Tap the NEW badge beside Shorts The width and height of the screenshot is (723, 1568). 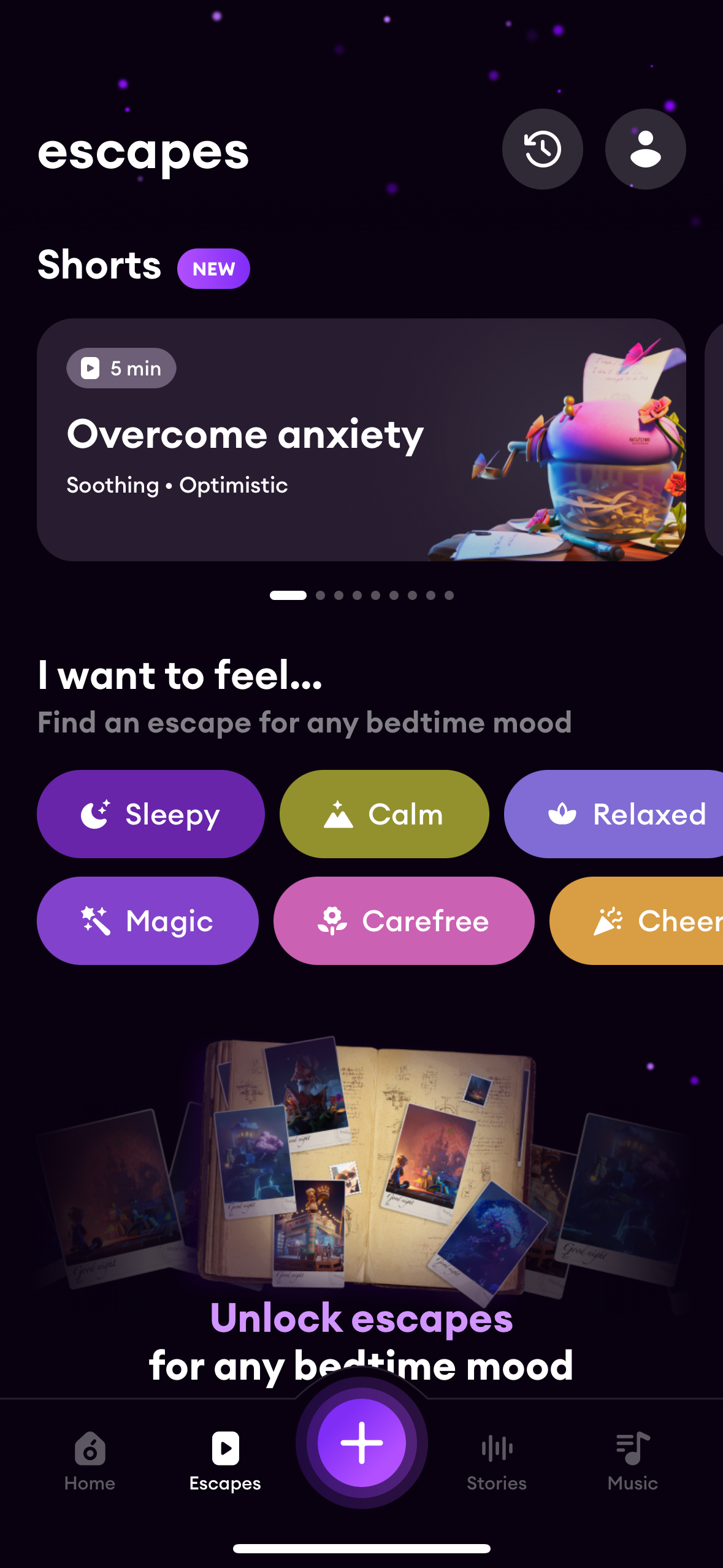[x=213, y=268]
